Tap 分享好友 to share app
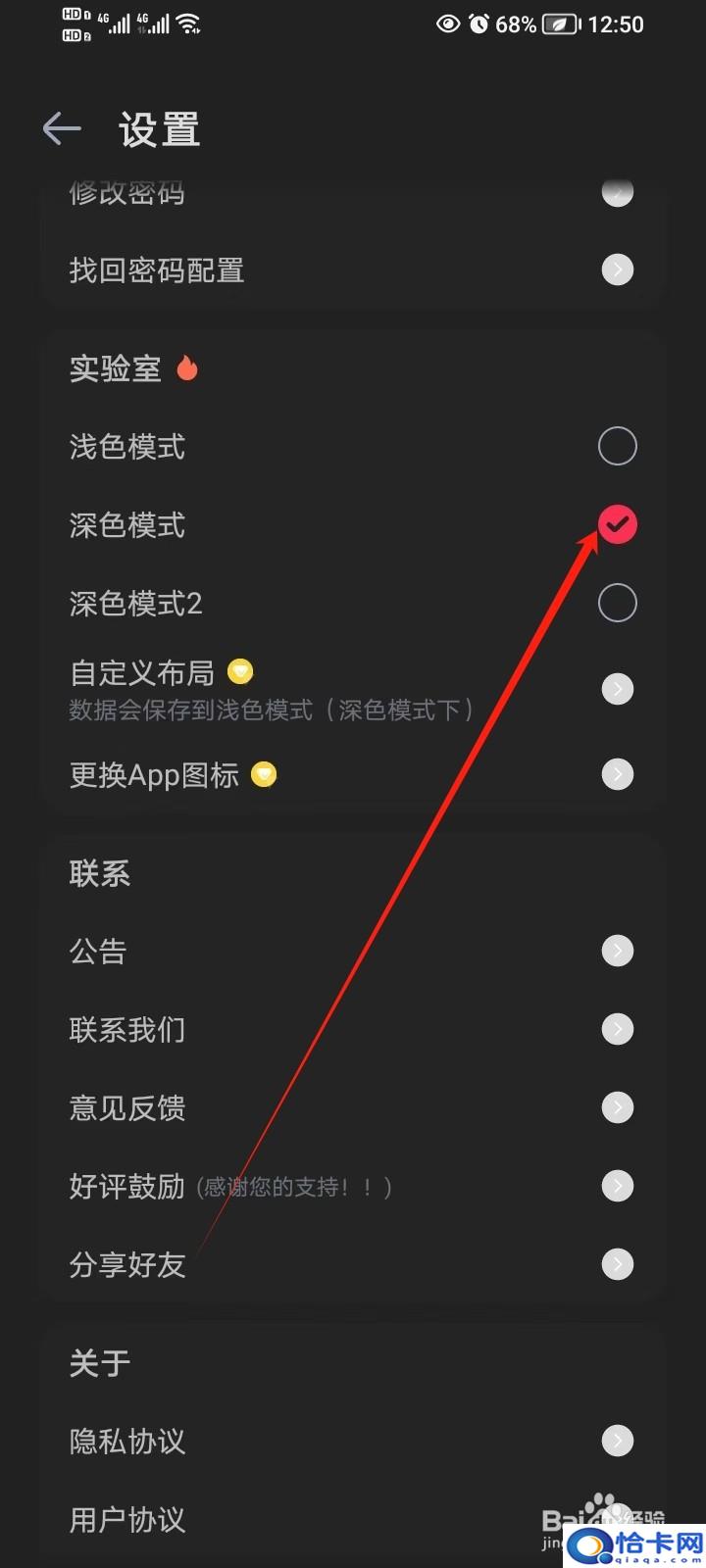This screenshot has height=1568, width=706. [x=353, y=1265]
